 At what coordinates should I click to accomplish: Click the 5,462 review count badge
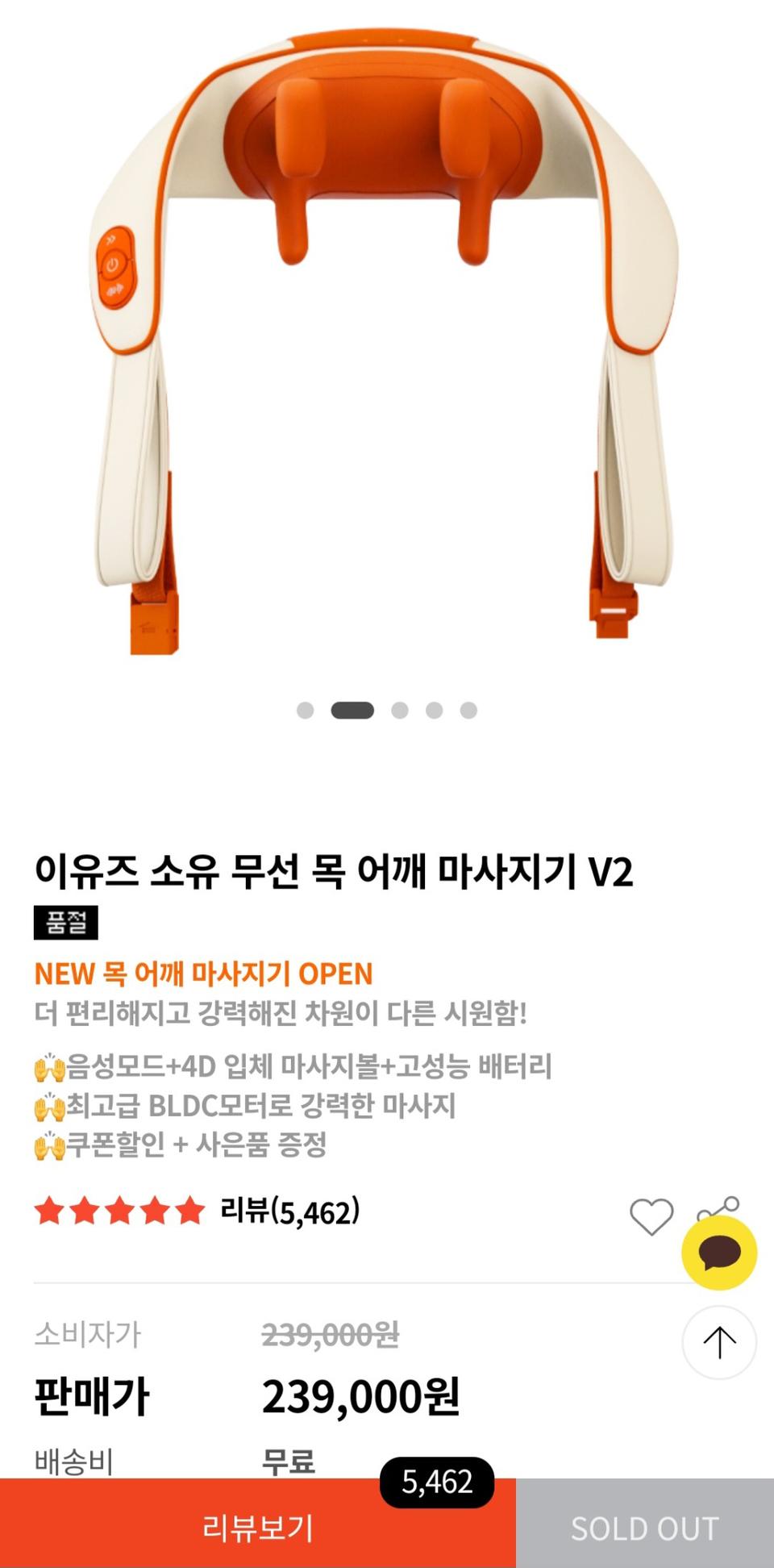[x=439, y=1481]
